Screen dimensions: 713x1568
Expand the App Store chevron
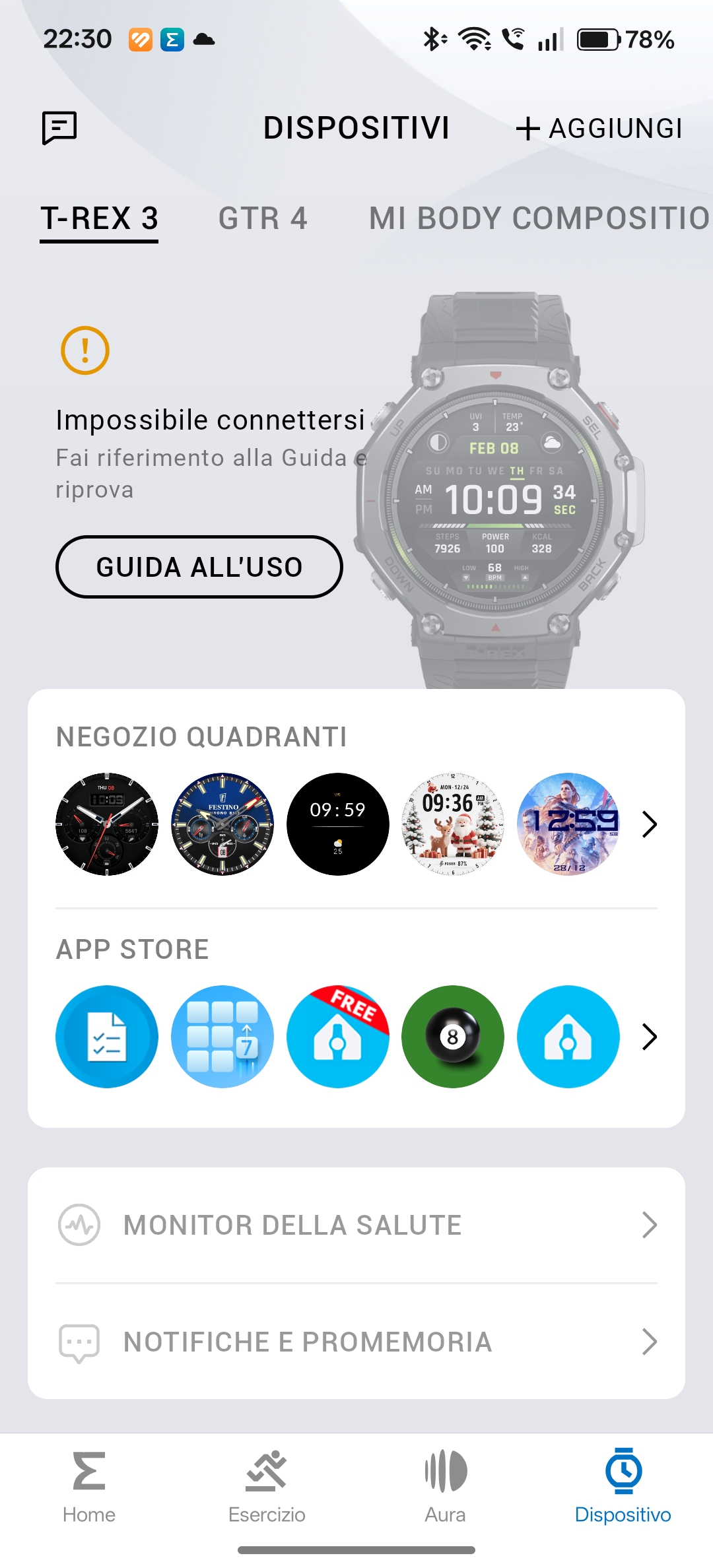pos(650,1037)
